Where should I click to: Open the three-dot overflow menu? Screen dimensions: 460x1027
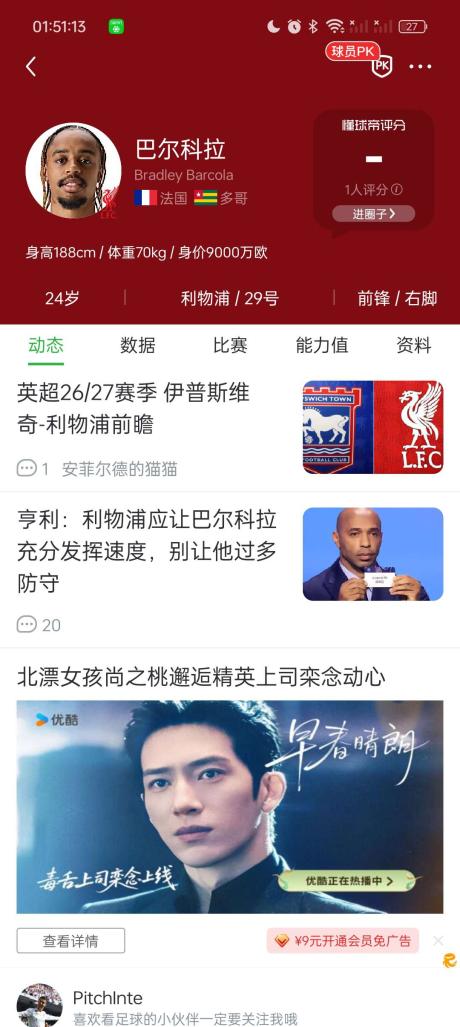[x=420, y=66]
